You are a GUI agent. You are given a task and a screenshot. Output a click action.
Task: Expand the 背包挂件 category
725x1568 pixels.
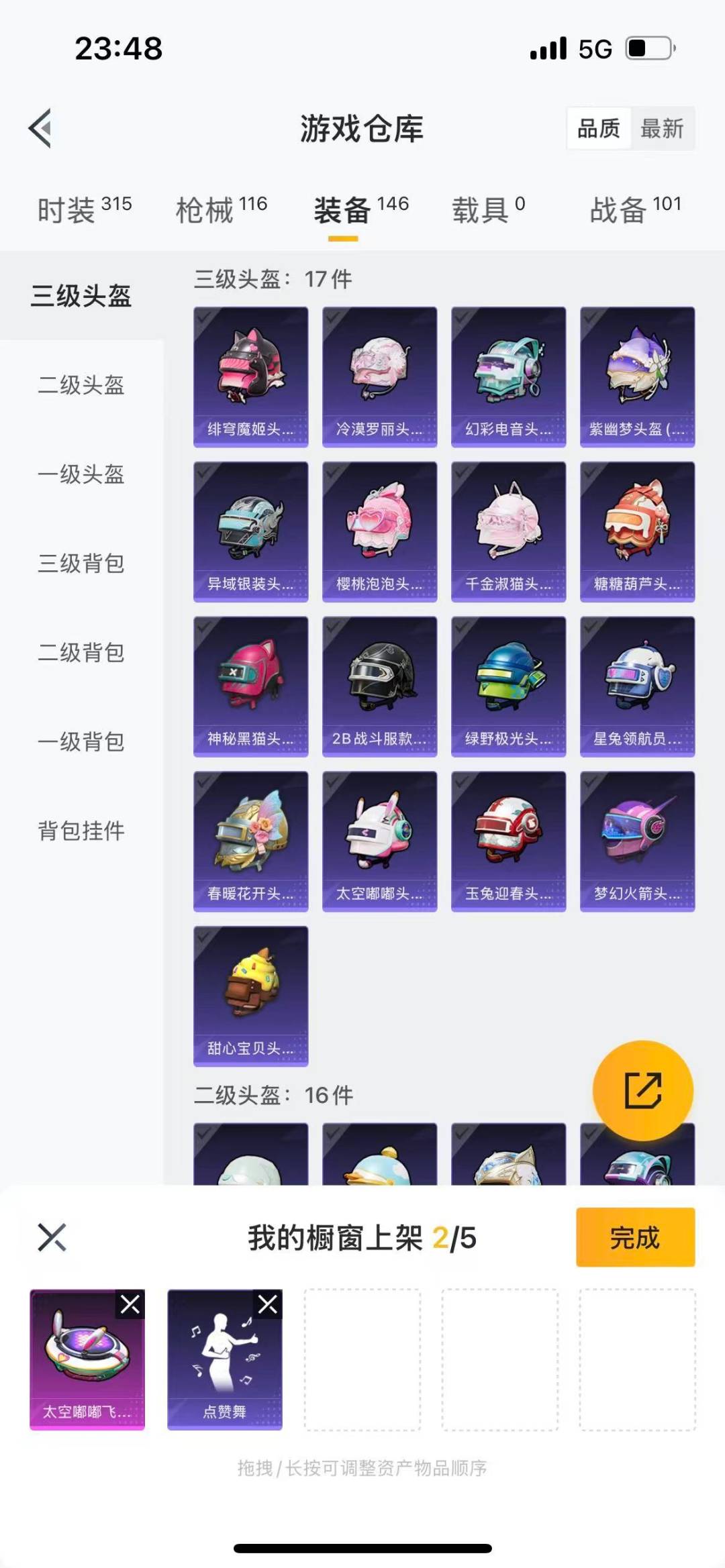[x=81, y=832]
